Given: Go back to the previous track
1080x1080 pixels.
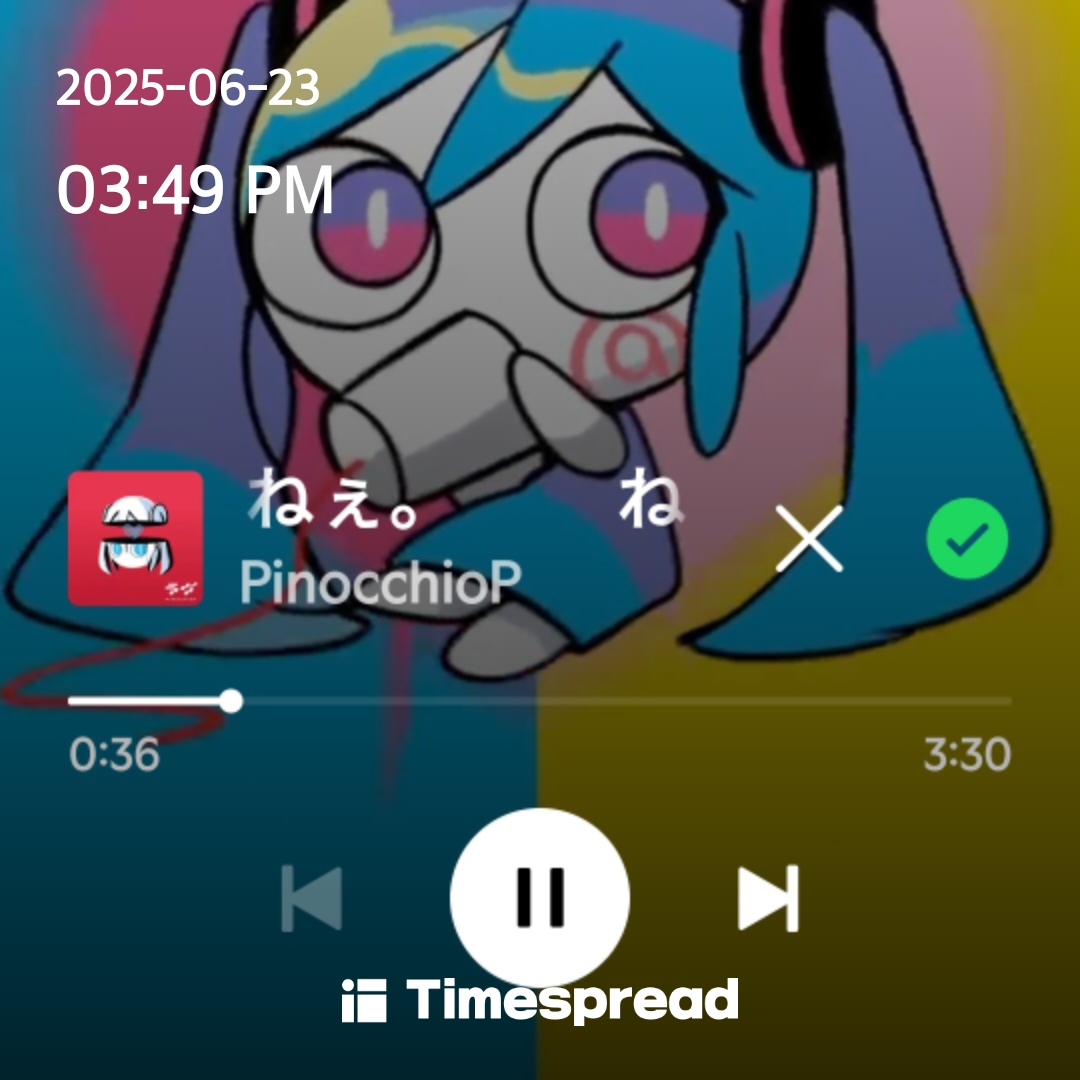Looking at the screenshot, I should point(312,898).
